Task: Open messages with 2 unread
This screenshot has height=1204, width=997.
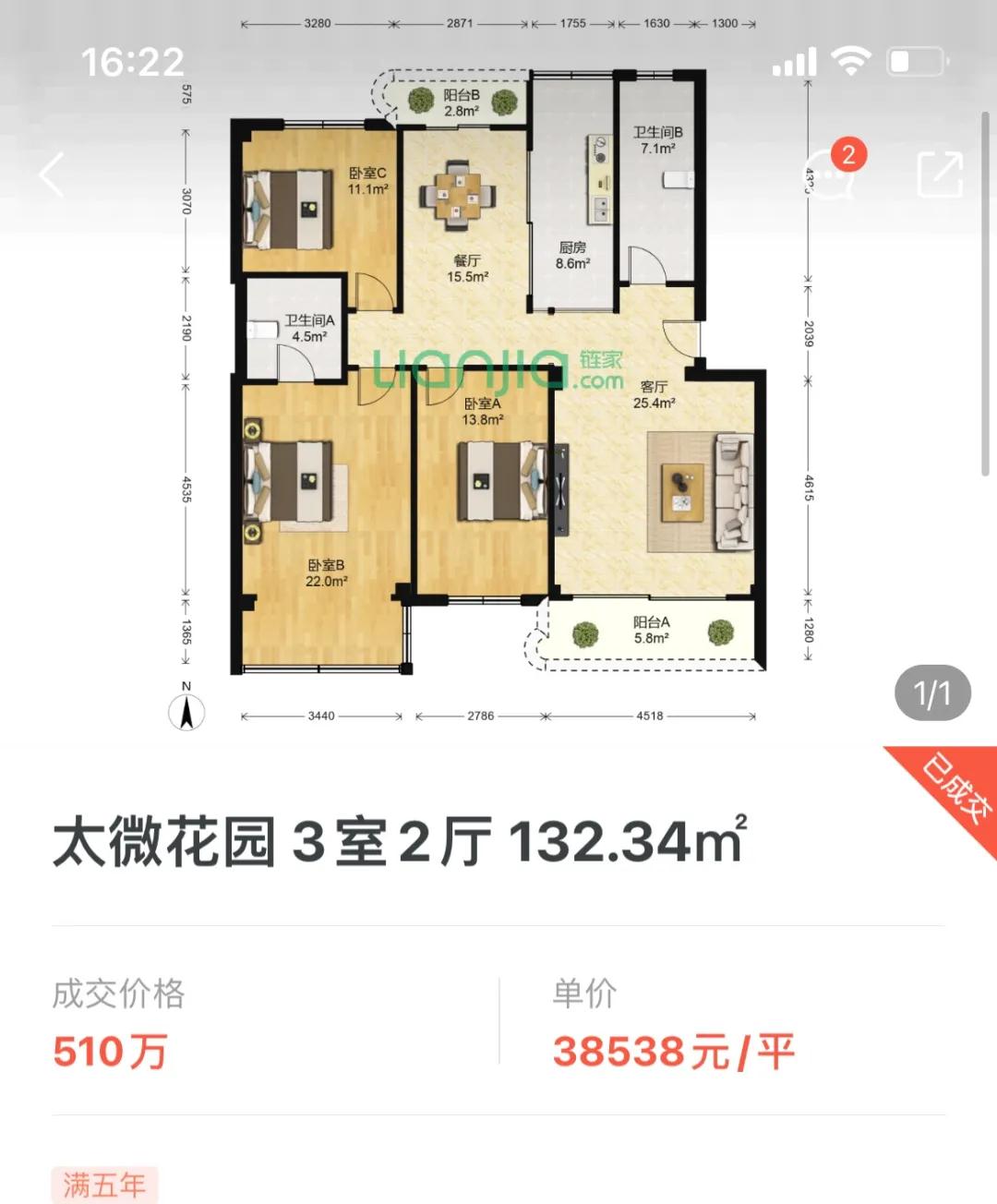Action: 831,174
